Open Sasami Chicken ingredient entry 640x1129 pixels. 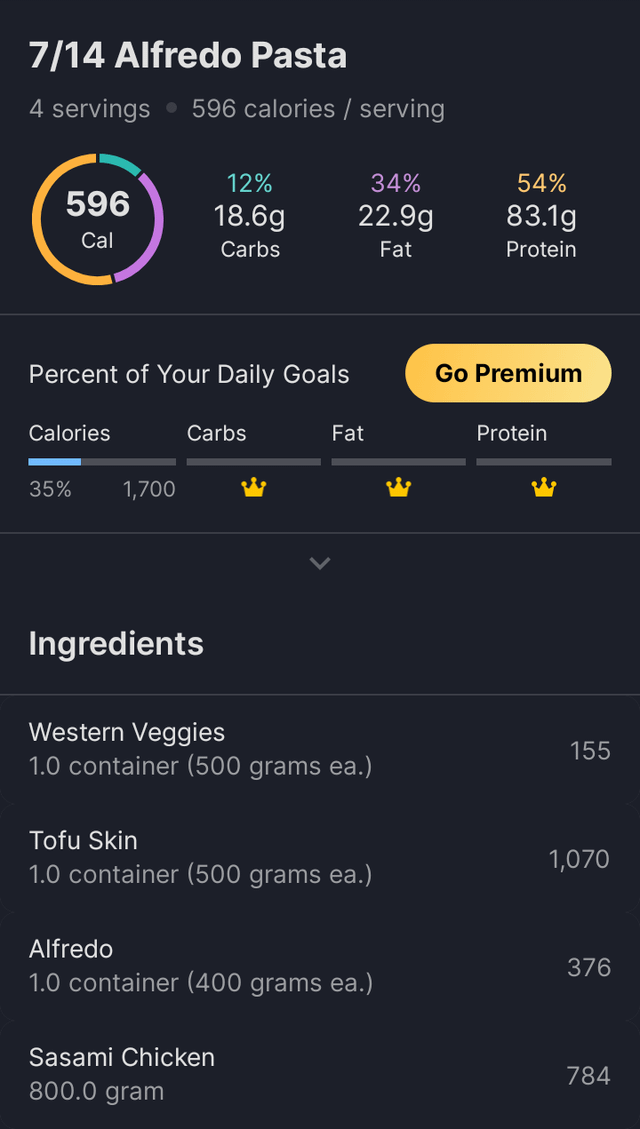(x=320, y=1074)
